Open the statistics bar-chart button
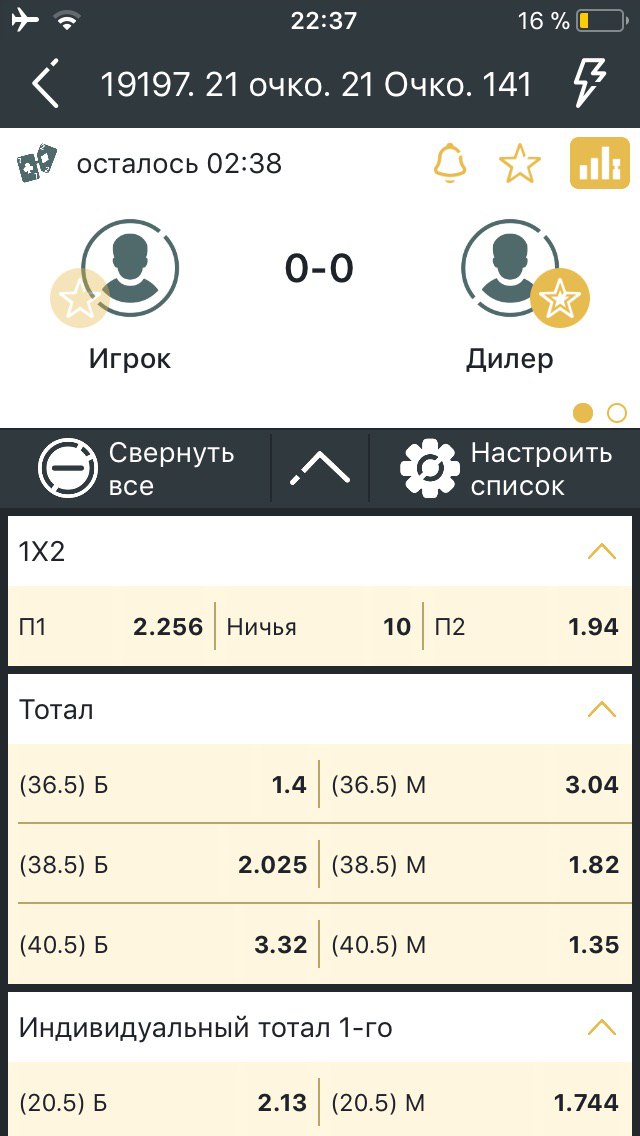 point(600,163)
